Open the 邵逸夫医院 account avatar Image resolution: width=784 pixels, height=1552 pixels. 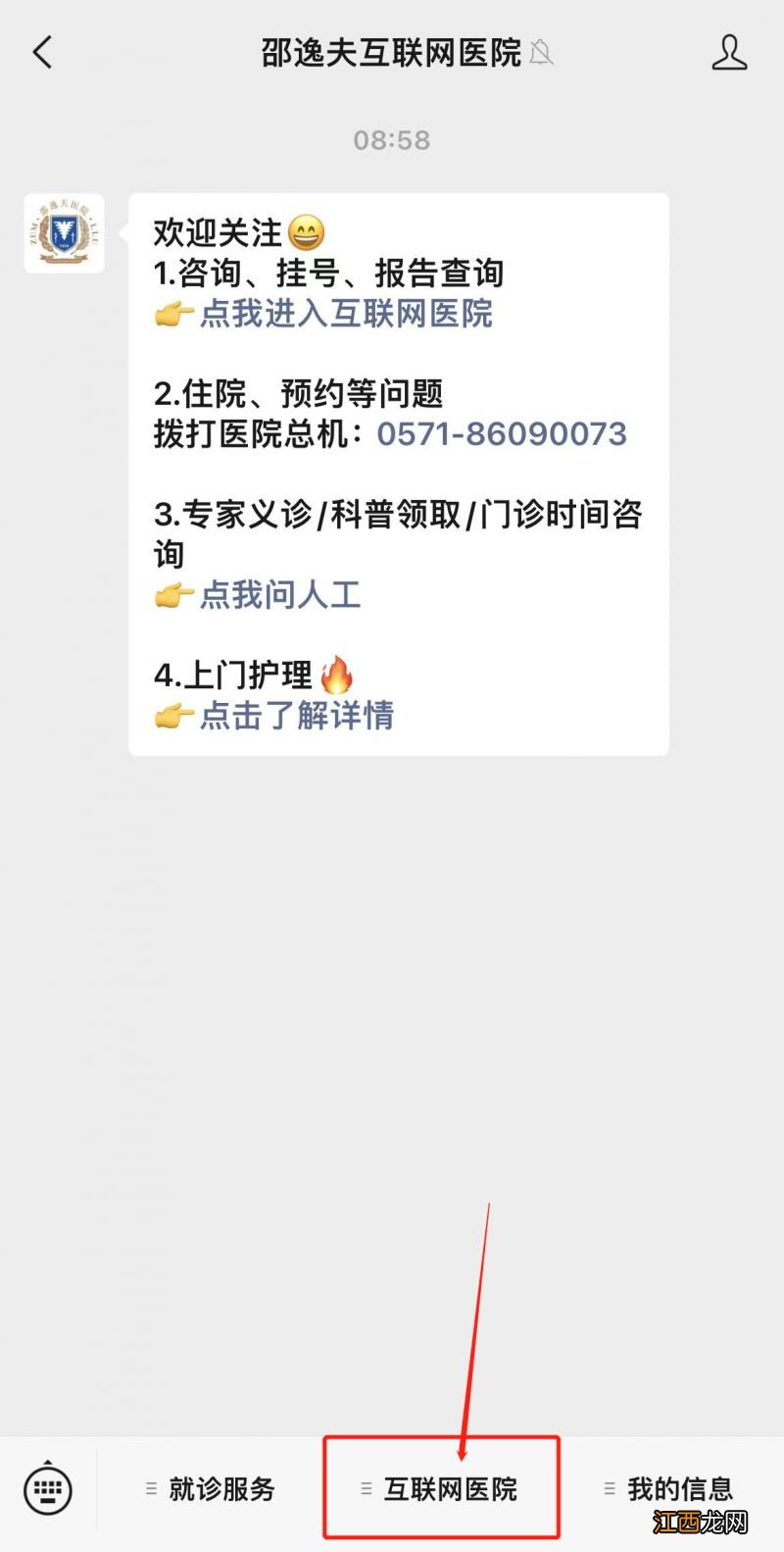63,235
